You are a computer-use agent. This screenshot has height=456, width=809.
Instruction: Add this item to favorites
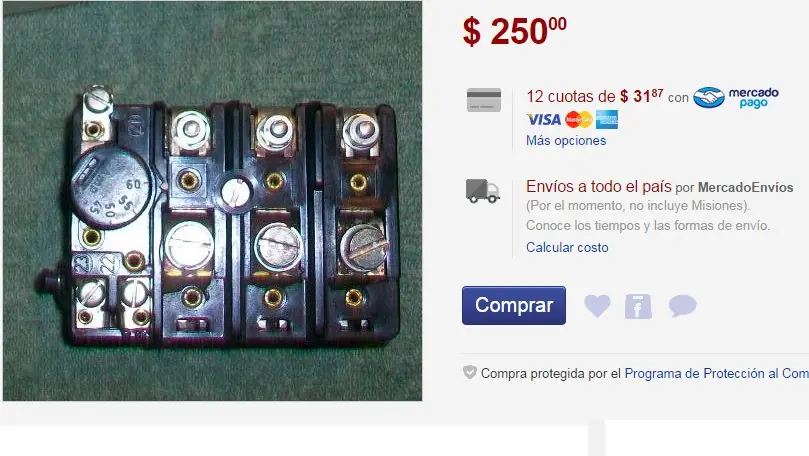(597, 306)
